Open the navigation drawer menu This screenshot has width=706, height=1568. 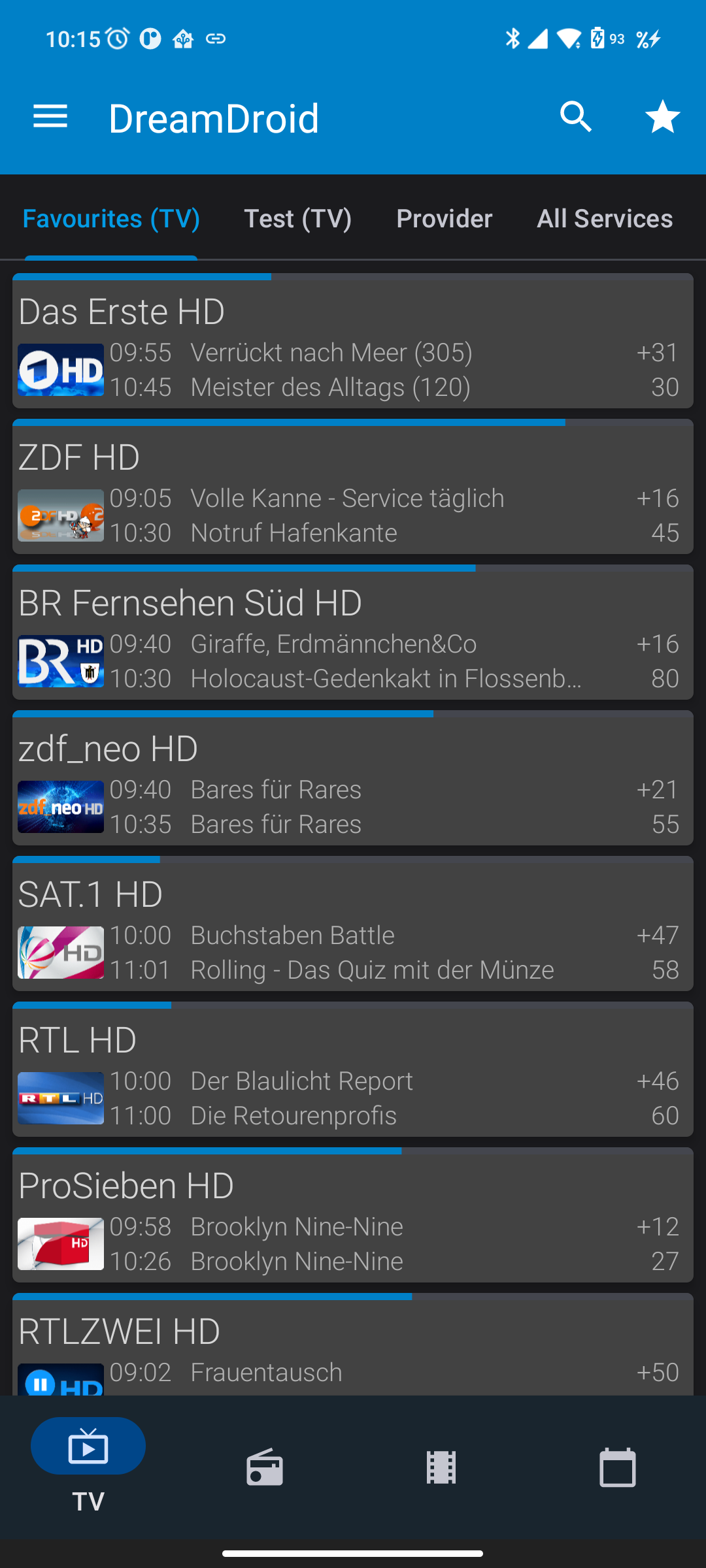pyautogui.click(x=50, y=118)
